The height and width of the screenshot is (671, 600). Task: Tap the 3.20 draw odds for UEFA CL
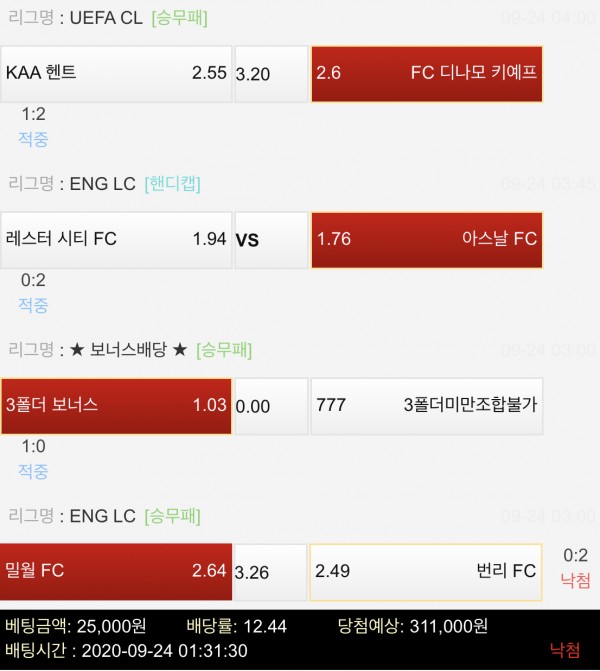[270, 73]
